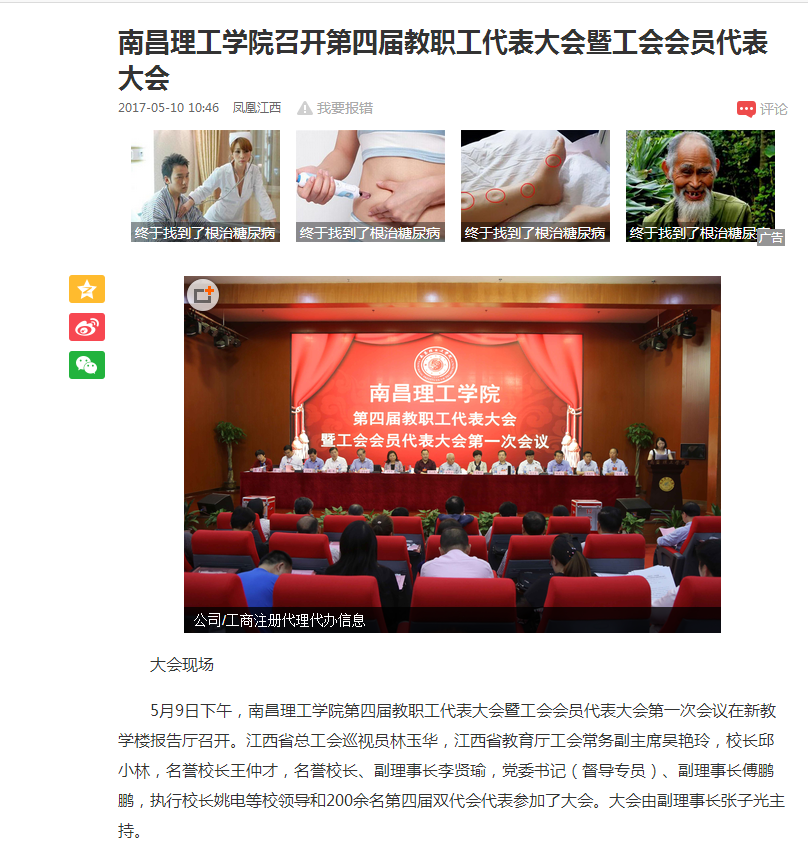Tap 我要报错 to report an error
The width and height of the screenshot is (808, 865).
335,108
